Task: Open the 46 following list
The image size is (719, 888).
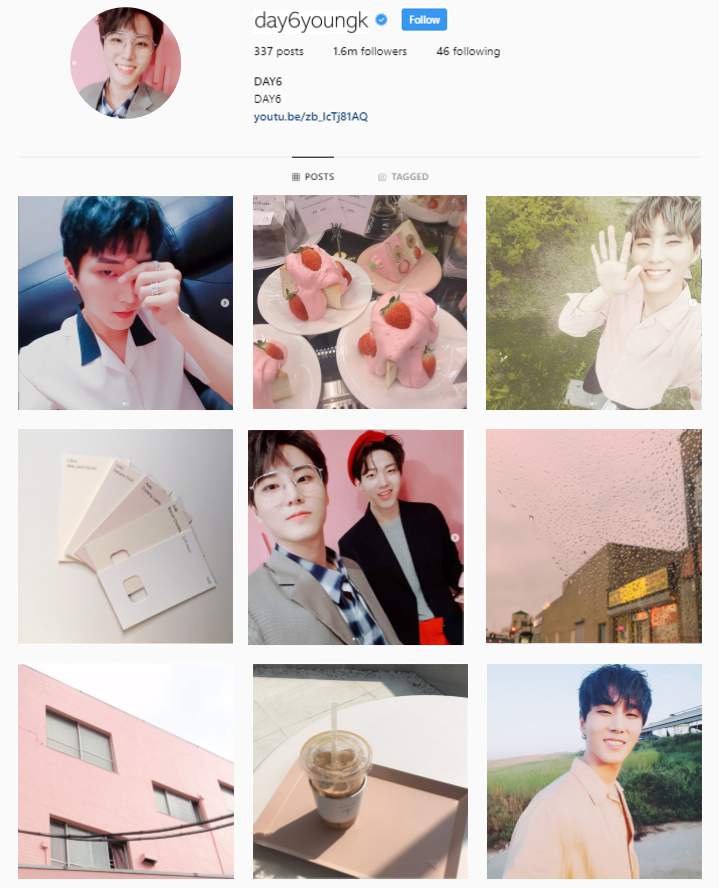Action: tap(468, 51)
